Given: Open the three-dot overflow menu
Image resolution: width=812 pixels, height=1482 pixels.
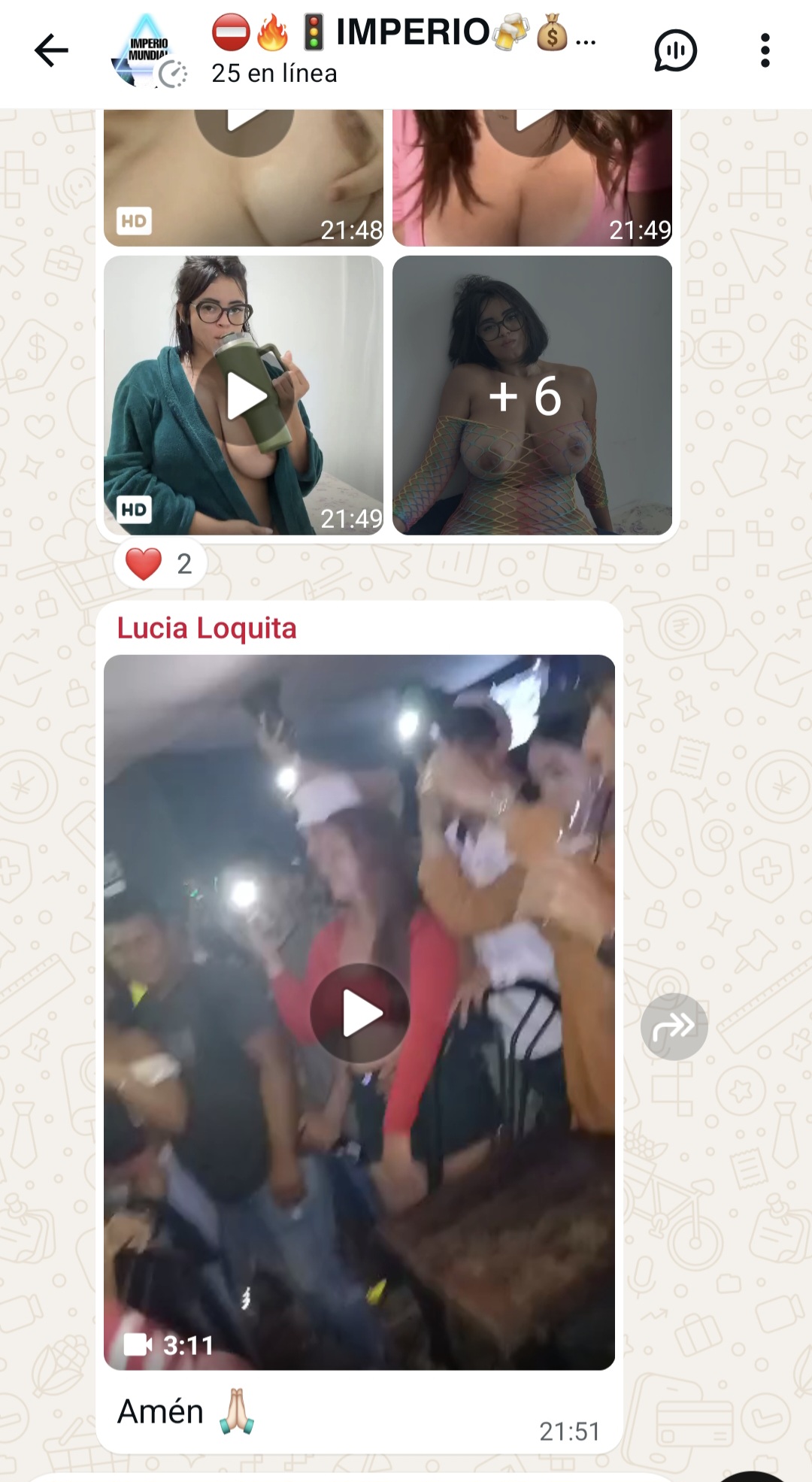Looking at the screenshot, I should [x=765, y=51].
